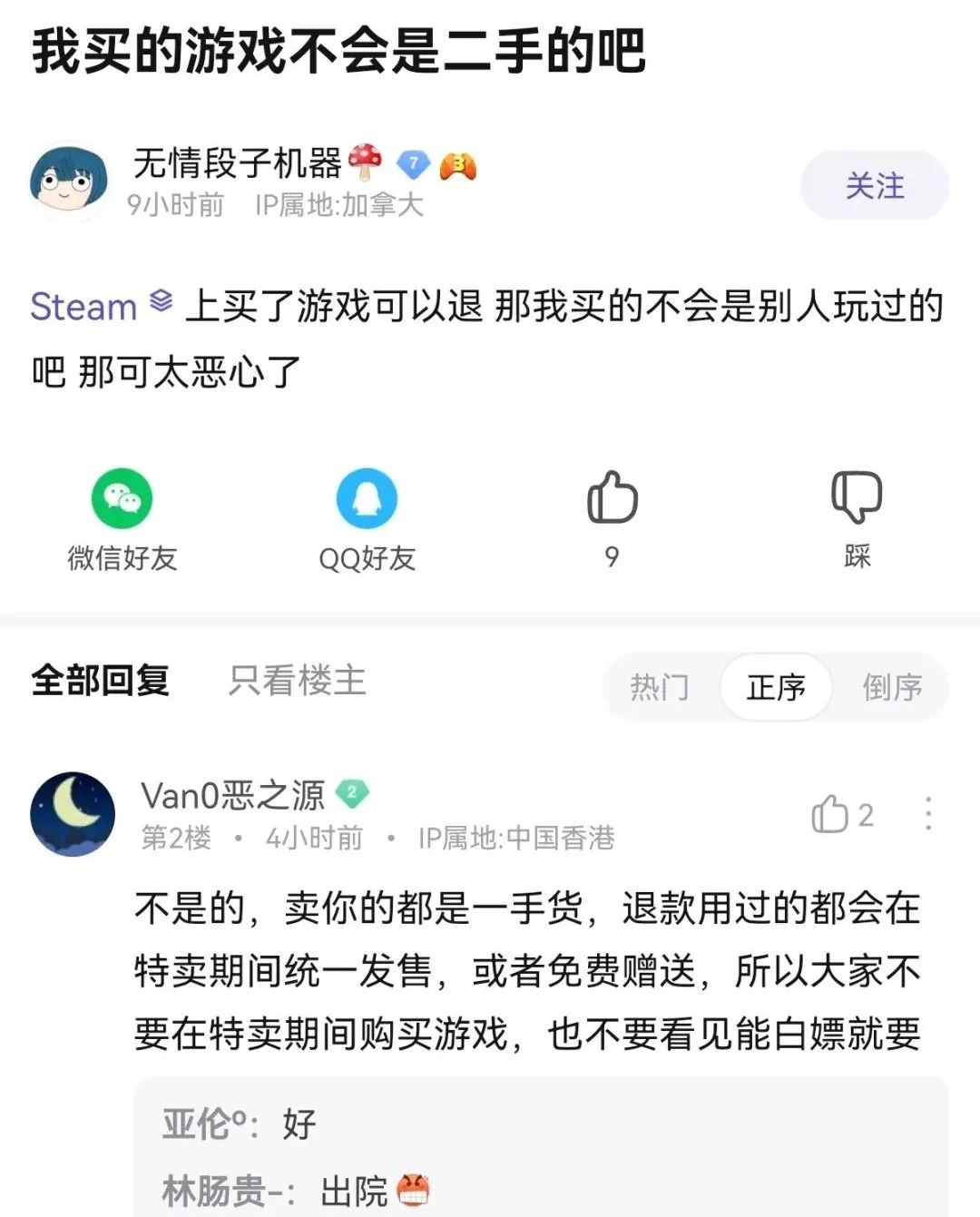Open sub-reply from 林肠贵-
The image size is (980, 1217).
[x=295, y=1190]
